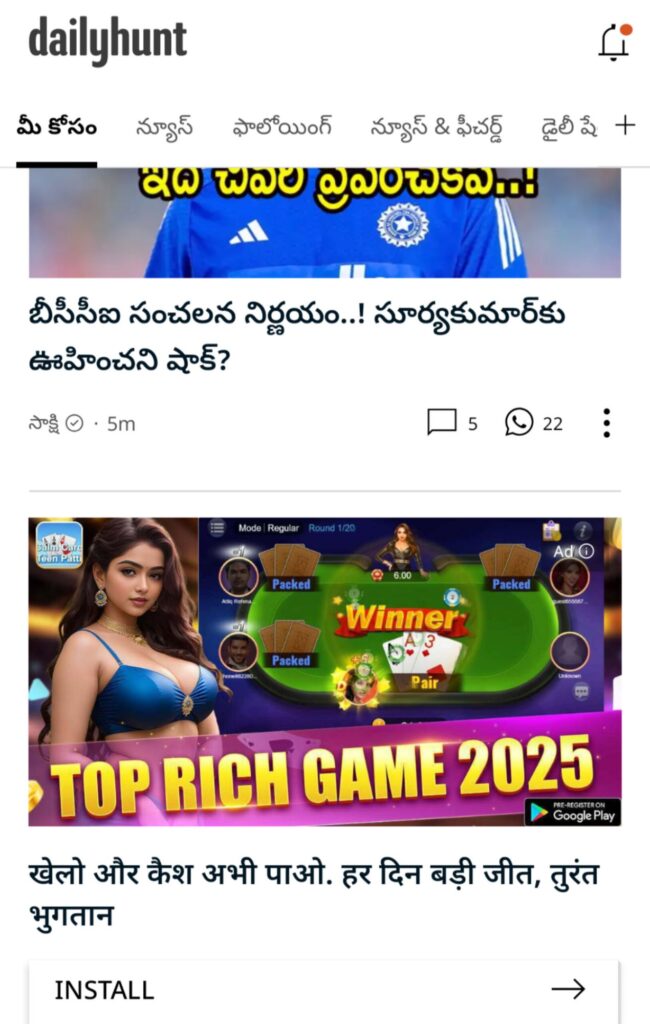Switch to the న్యూస్ tab
Screen dimensions: 650x1024
click(165, 127)
